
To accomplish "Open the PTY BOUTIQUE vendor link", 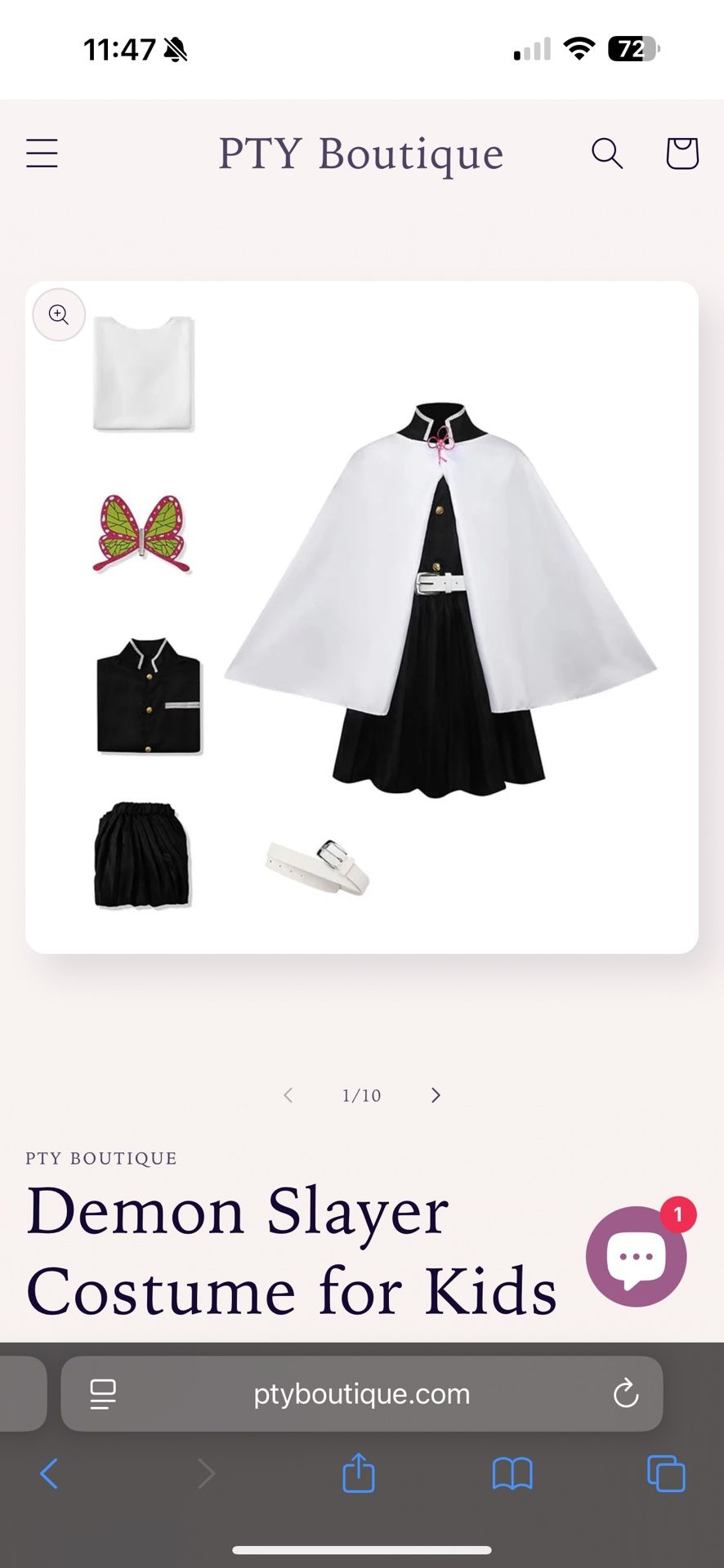I will tap(101, 1157).
